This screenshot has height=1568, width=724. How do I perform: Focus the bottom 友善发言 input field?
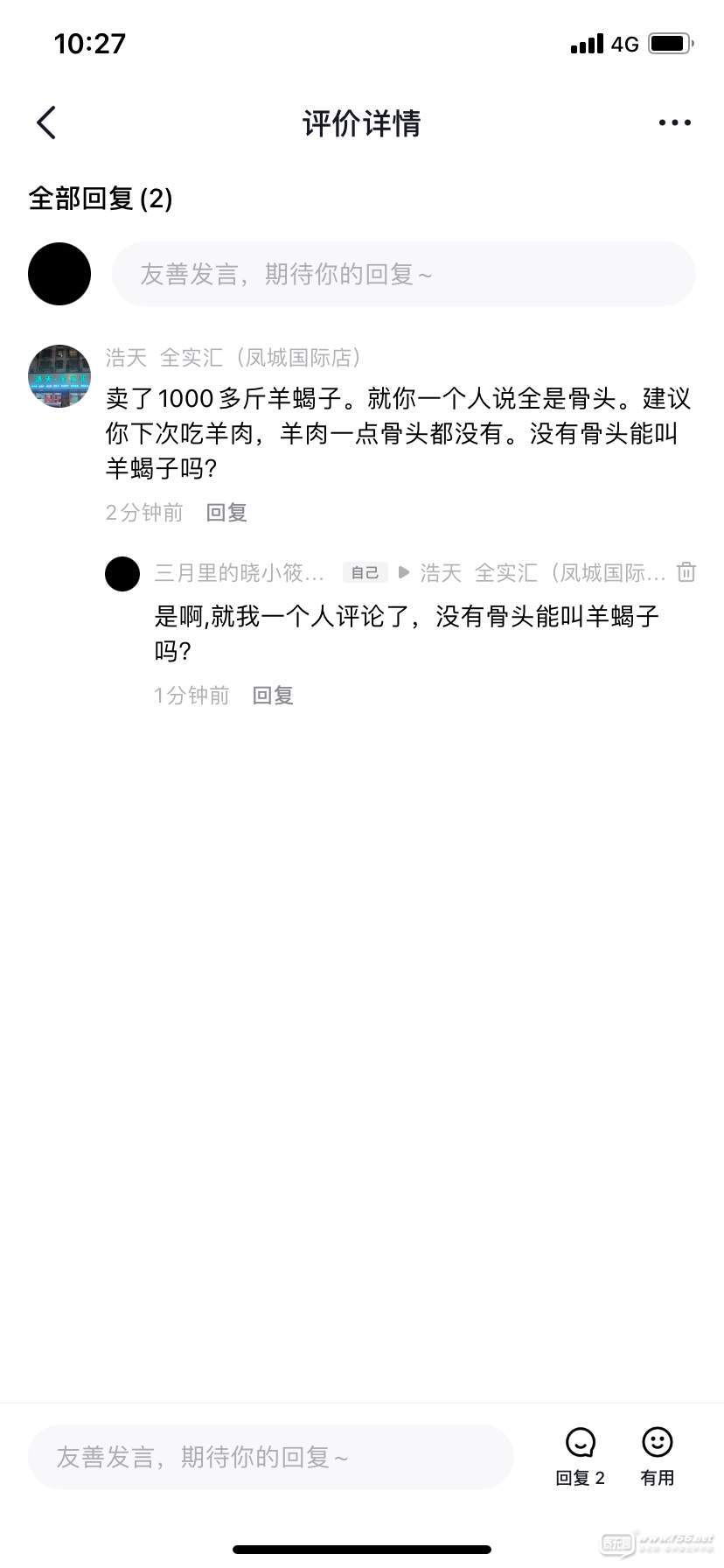tap(270, 1457)
